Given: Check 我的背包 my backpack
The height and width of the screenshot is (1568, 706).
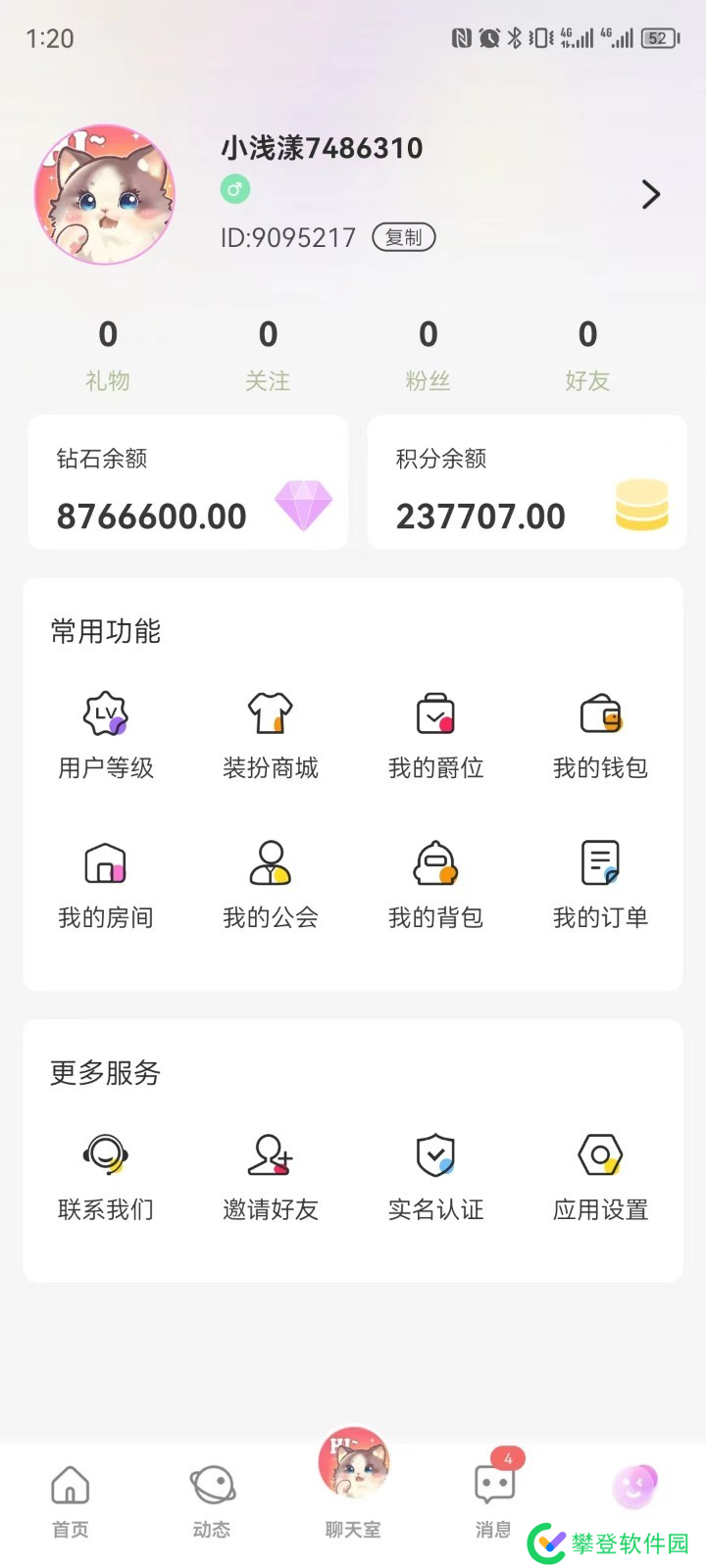Looking at the screenshot, I should [x=435, y=884].
